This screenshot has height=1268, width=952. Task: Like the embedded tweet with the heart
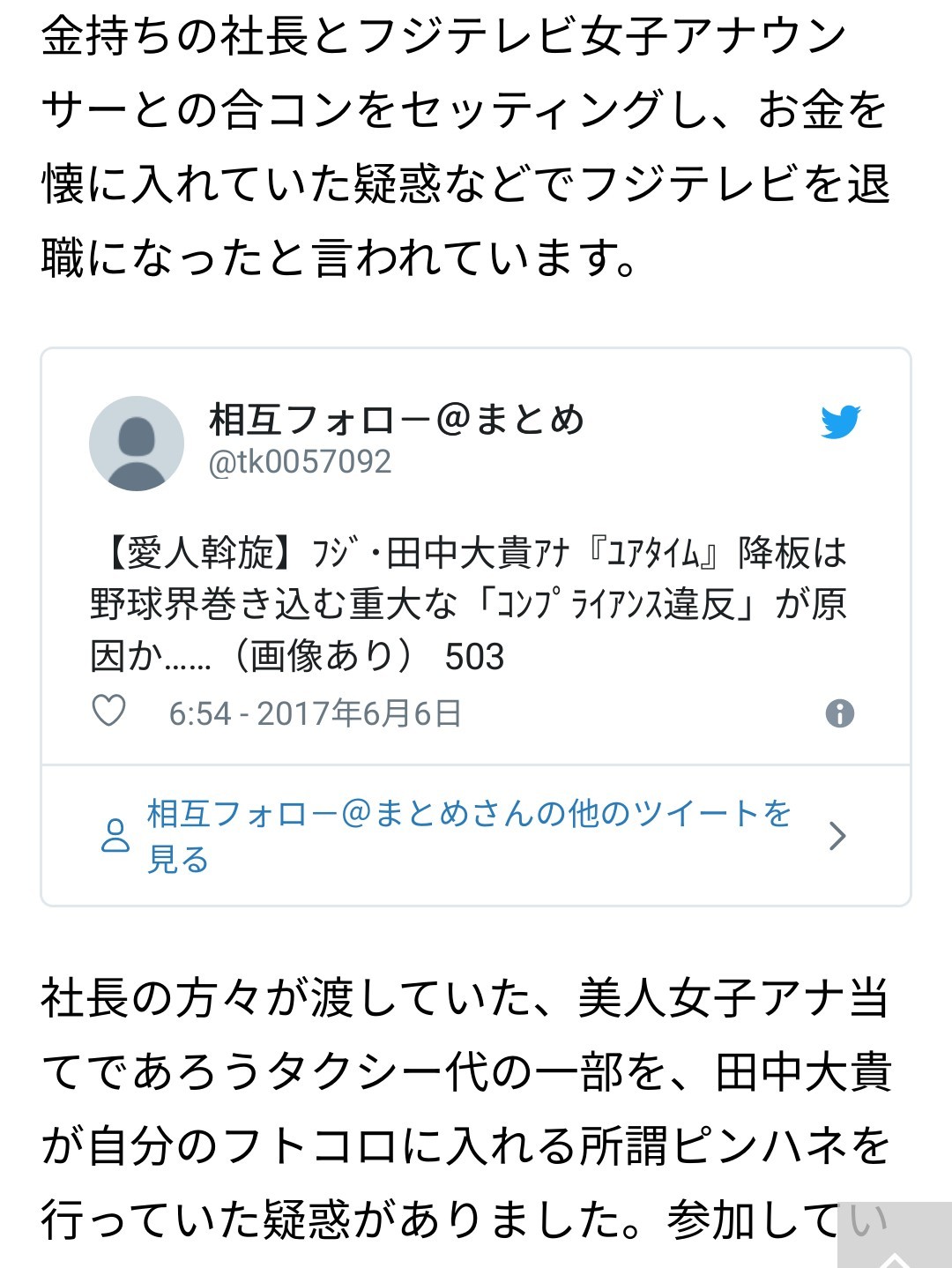pyautogui.click(x=109, y=711)
